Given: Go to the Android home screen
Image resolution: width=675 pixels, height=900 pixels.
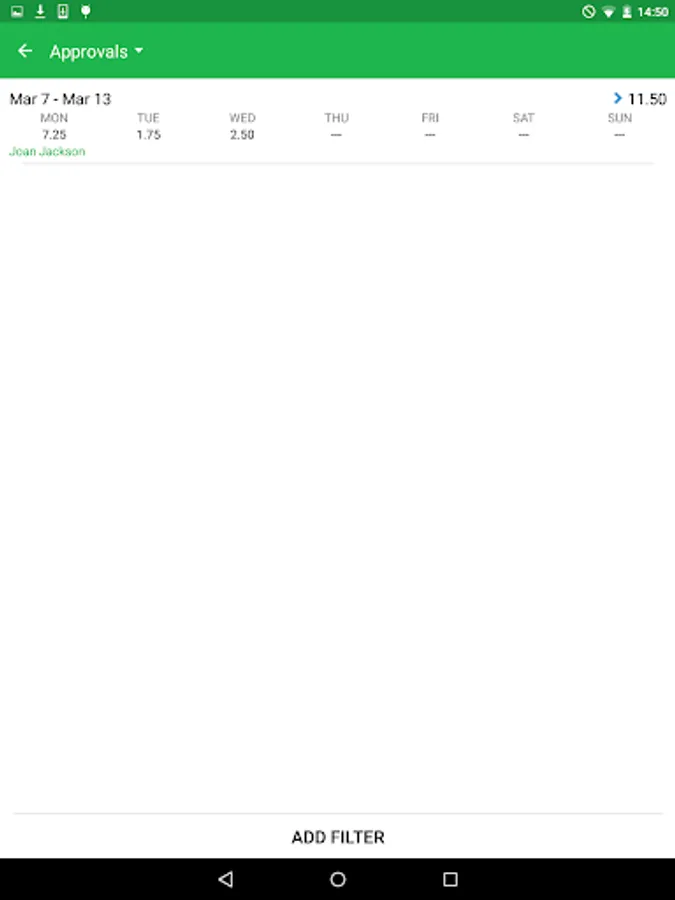Looking at the screenshot, I should pos(338,879).
